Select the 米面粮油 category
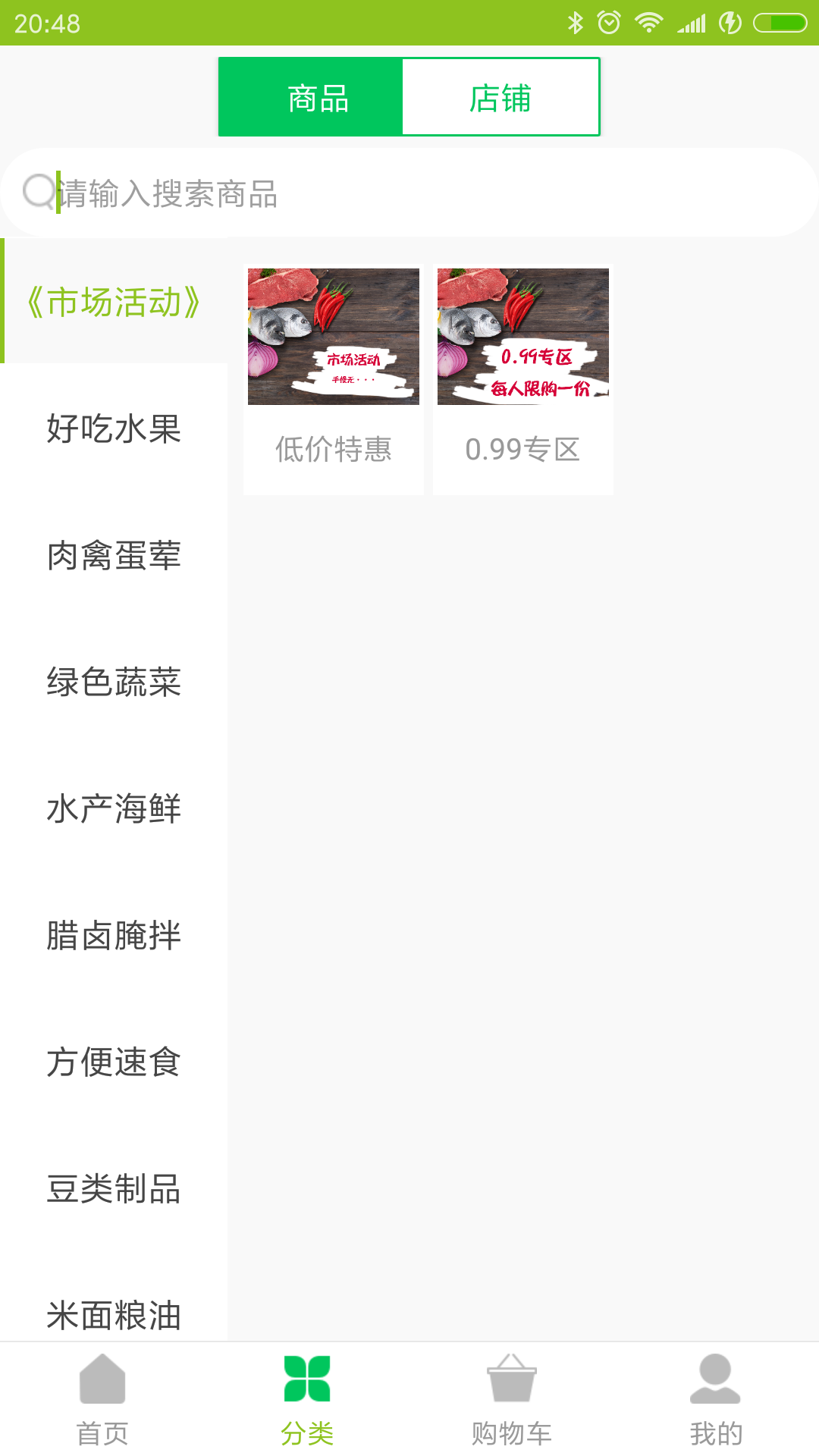The height and width of the screenshot is (1456, 819). pos(114,1313)
